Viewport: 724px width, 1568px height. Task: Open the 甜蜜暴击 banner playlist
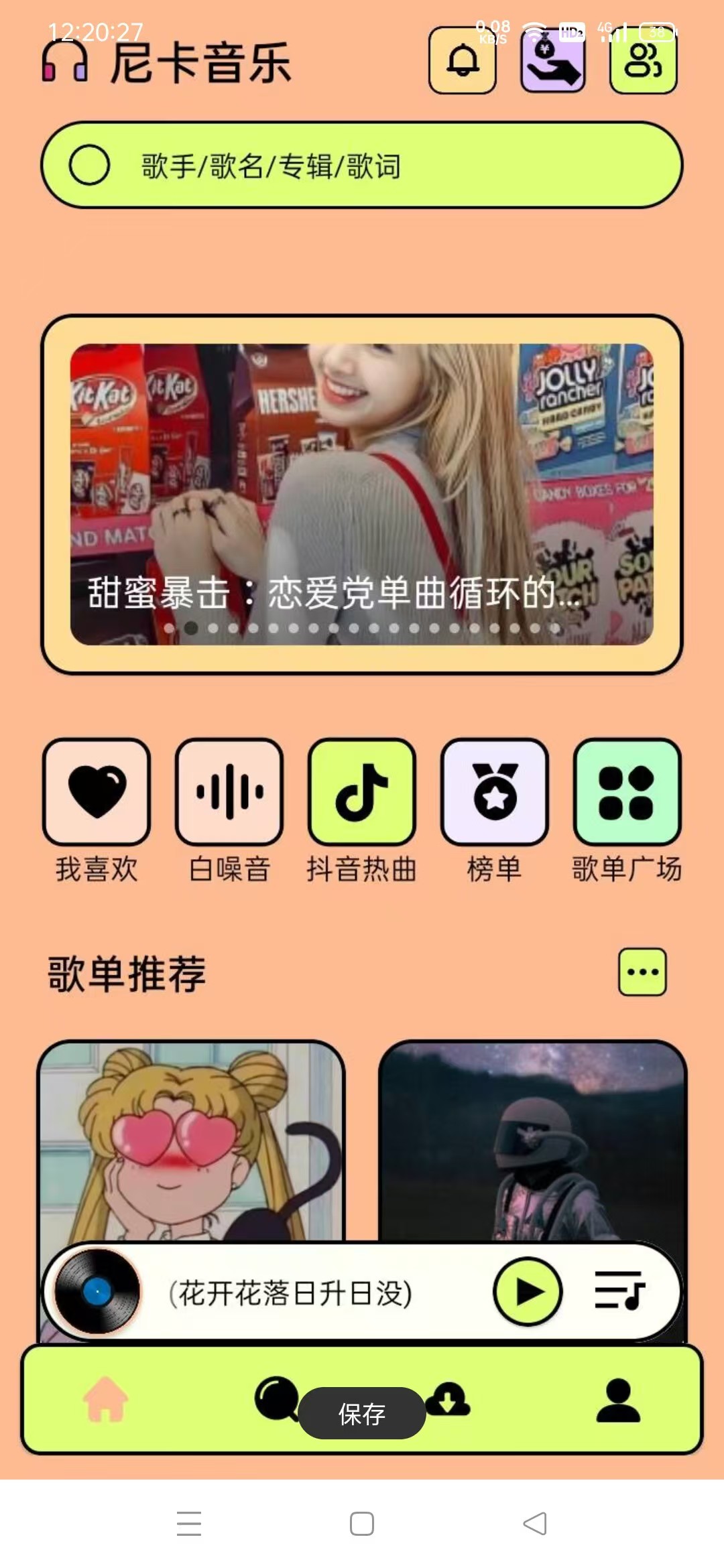(362, 494)
